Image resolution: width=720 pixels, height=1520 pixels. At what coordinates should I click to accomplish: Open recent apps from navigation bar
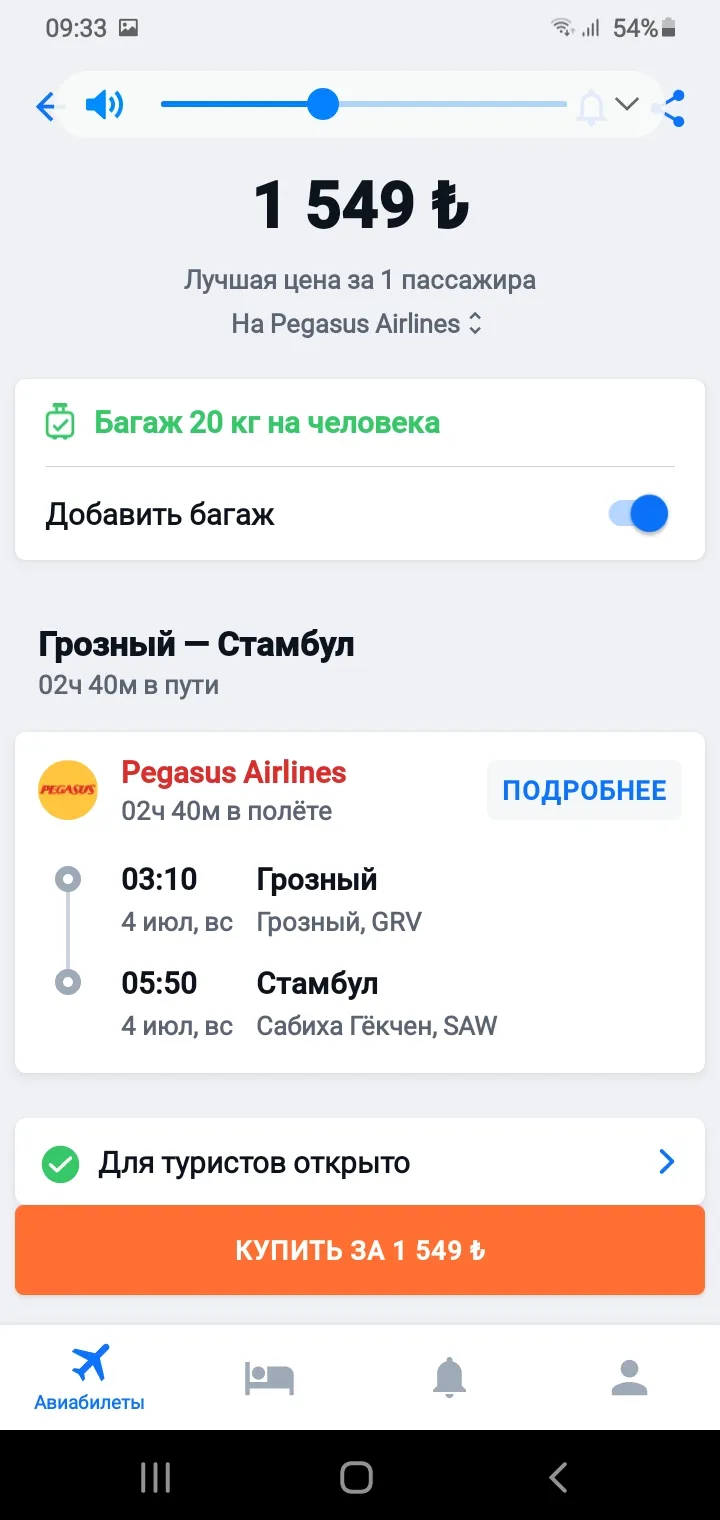click(x=156, y=1477)
